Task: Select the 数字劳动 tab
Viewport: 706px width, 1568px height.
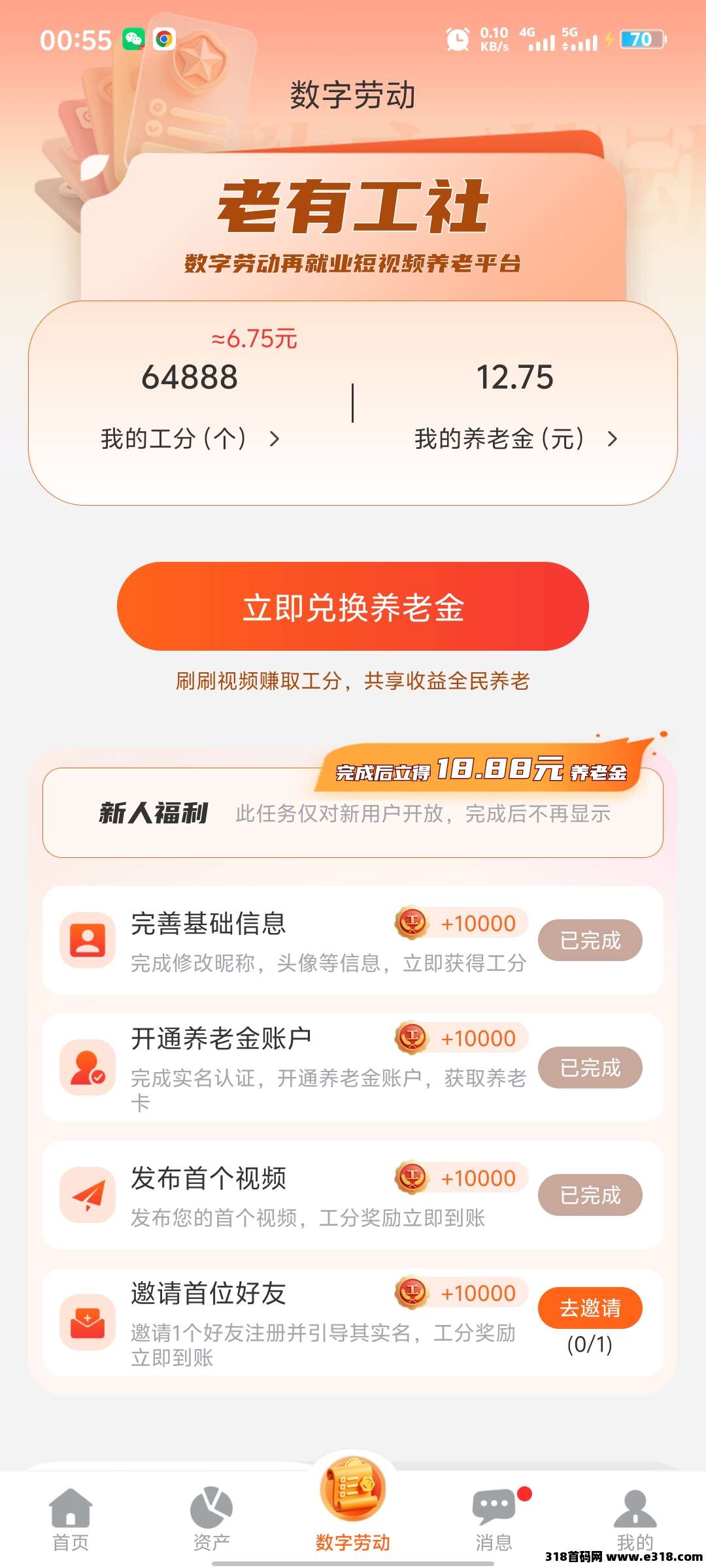Action: 353,1509
